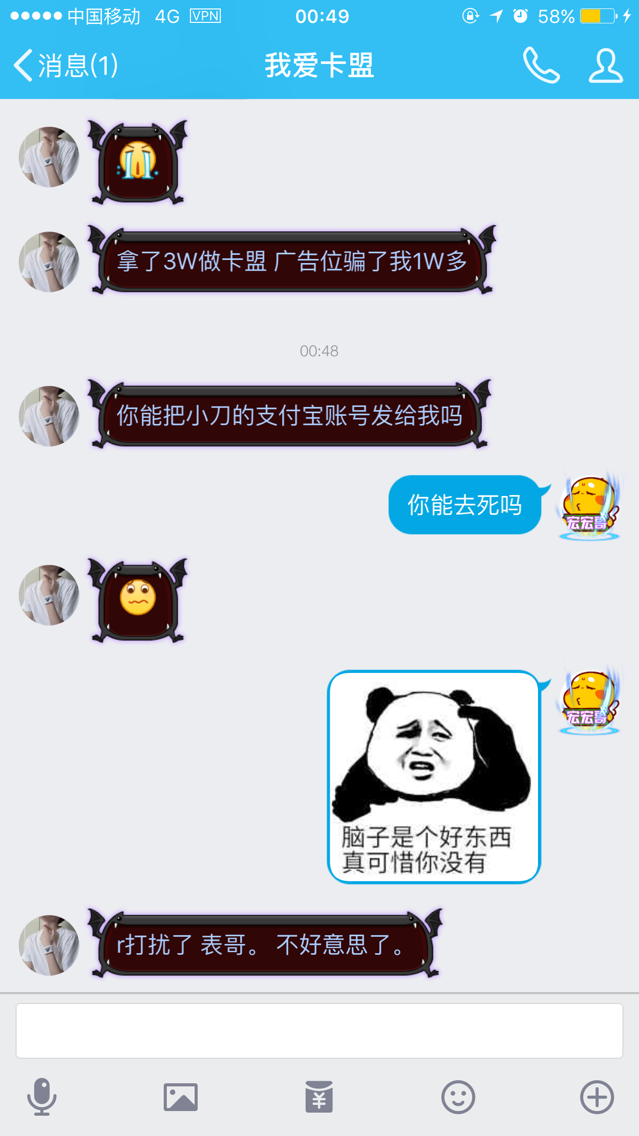Start a voice call with 我爱卡盟

(541, 66)
